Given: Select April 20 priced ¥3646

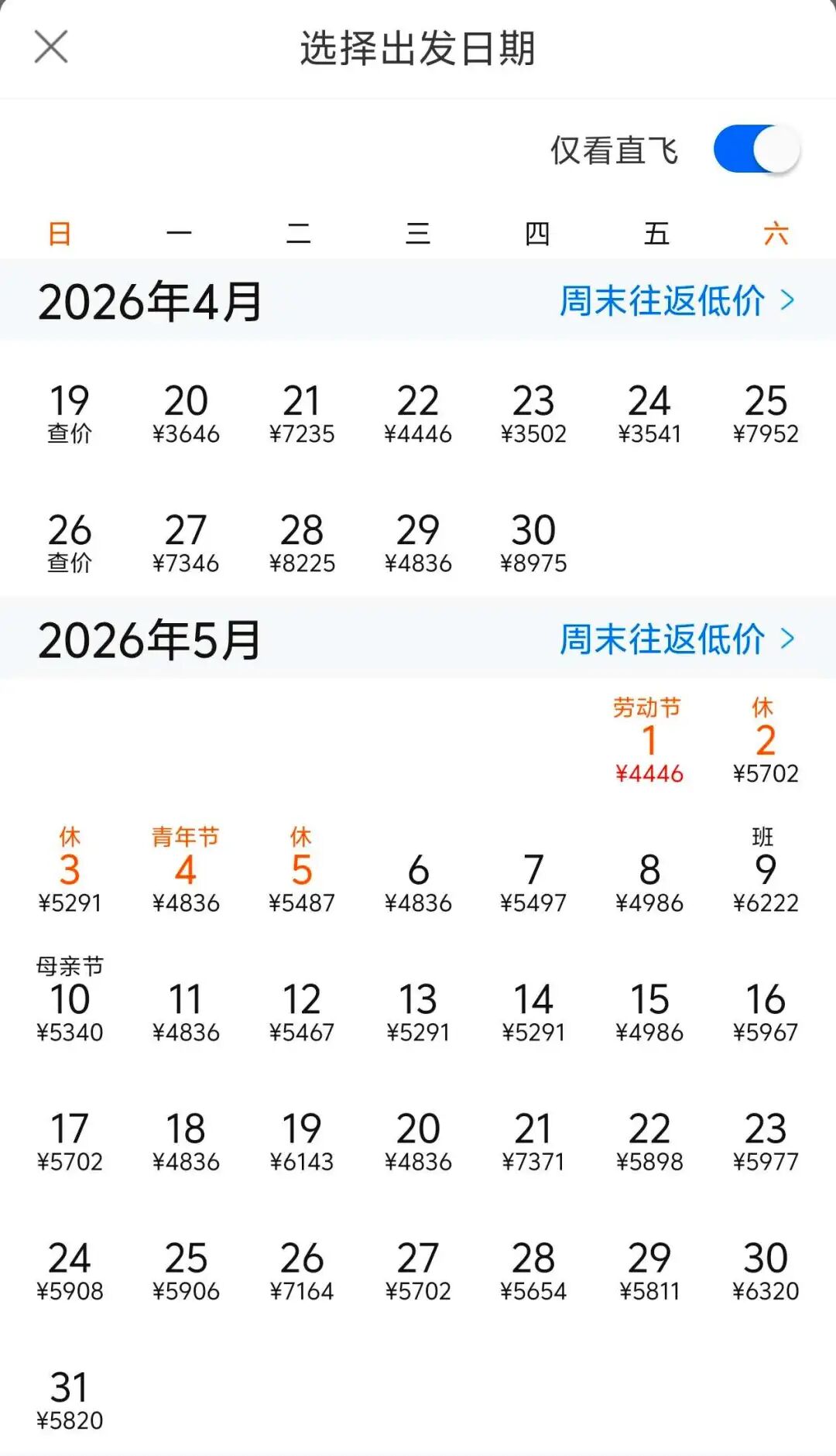Looking at the screenshot, I should [x=187, y=414].
